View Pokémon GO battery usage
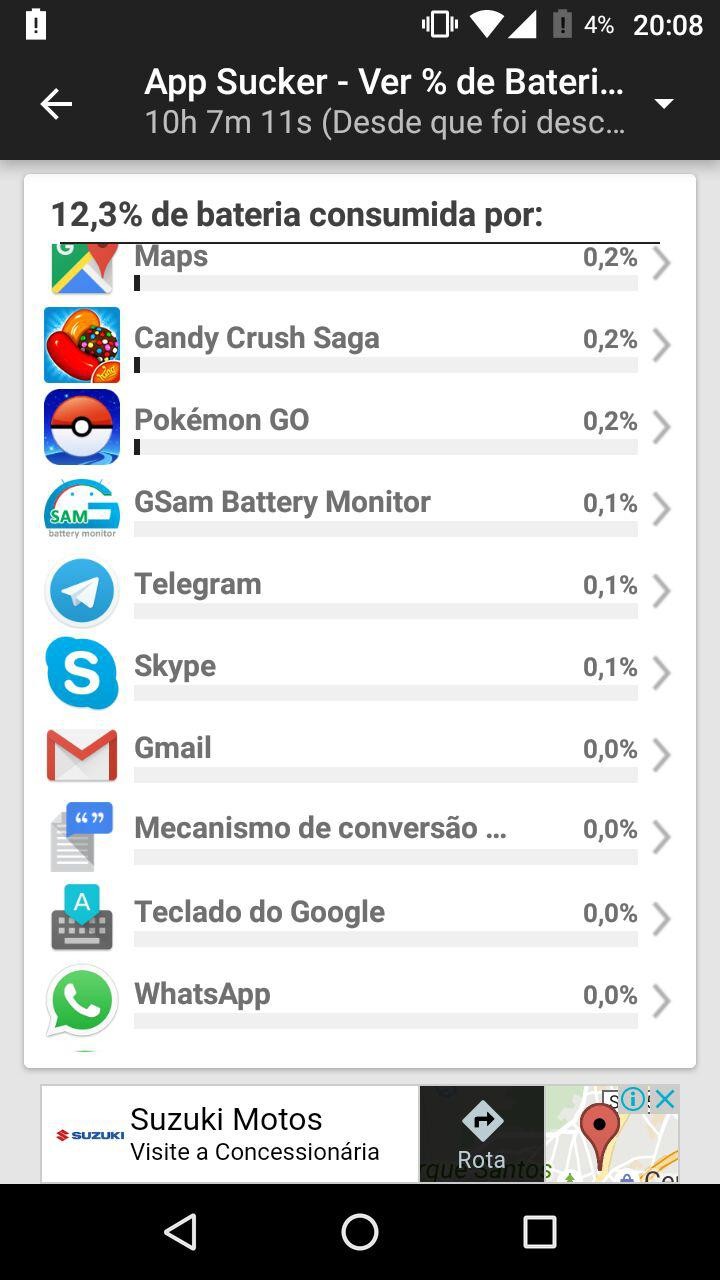Screen dimensions: 720x1280 (360, 427)
